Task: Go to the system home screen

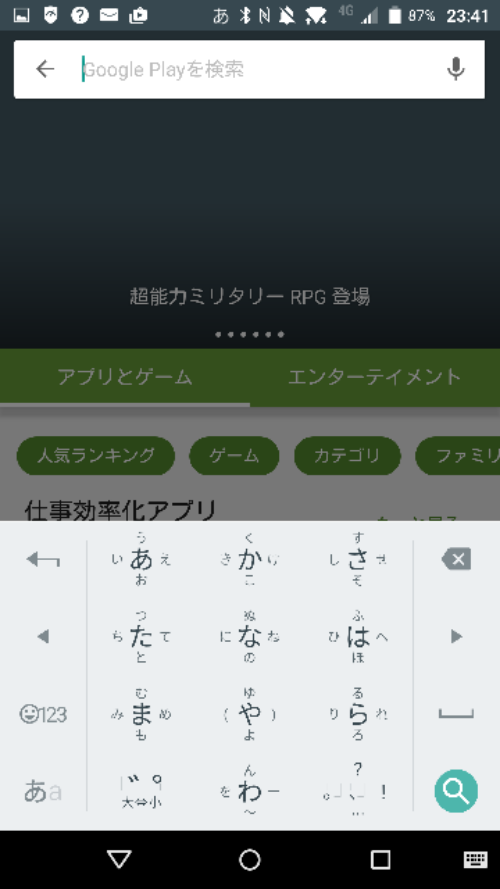Action: tap(249, 860)
